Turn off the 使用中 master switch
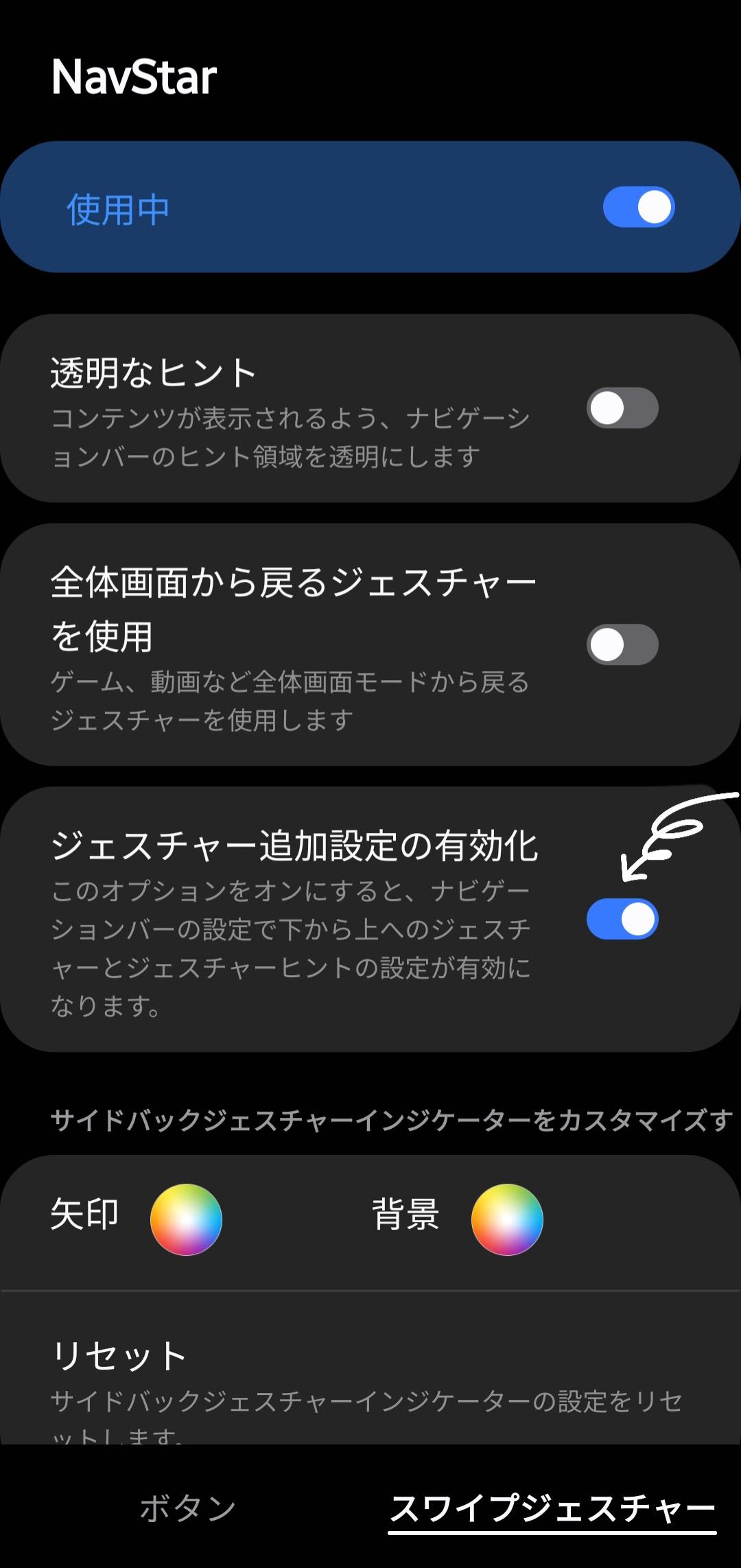The image size is (741, 1568). click(638, 207)
